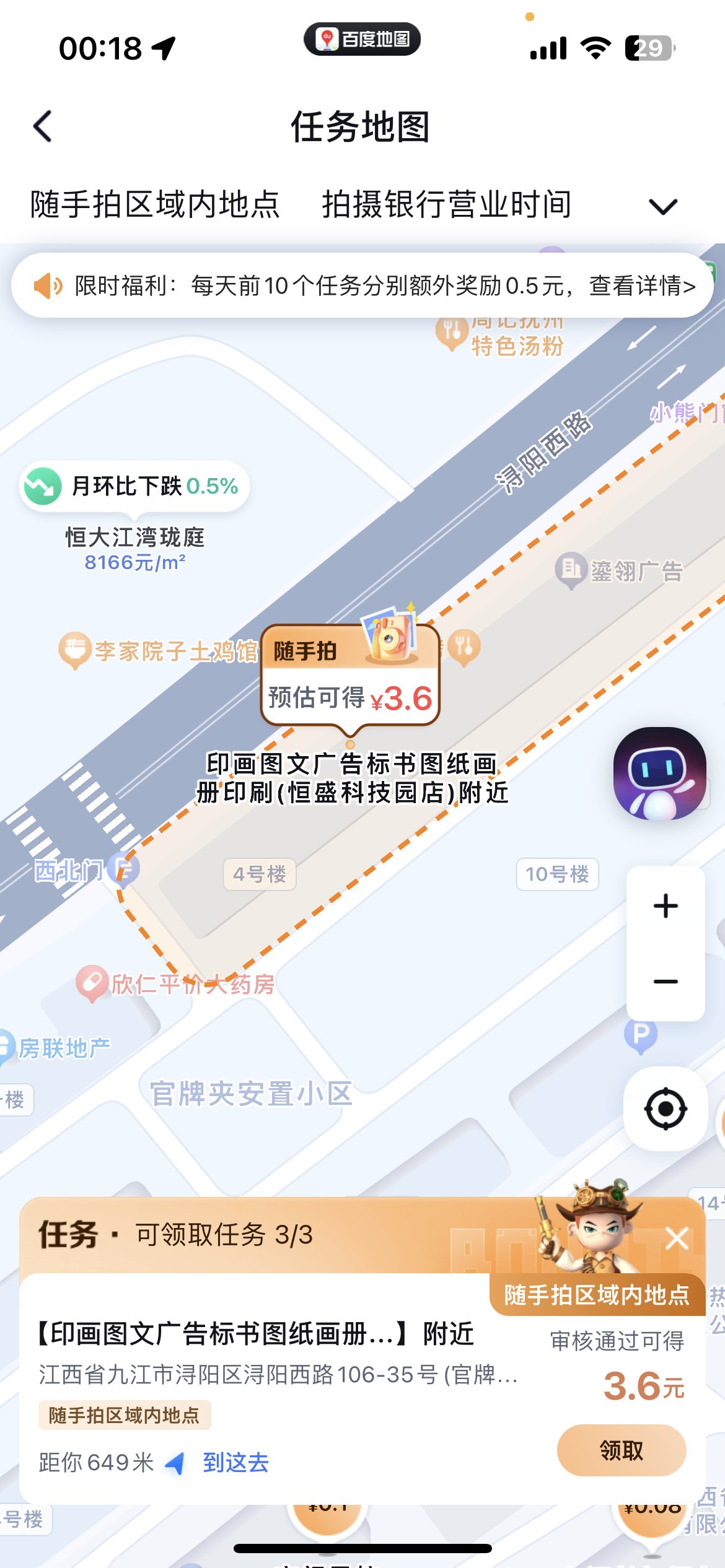Screen dimensions: 725x1568
Task: Expand the task filter chevron
Action: 662,206
